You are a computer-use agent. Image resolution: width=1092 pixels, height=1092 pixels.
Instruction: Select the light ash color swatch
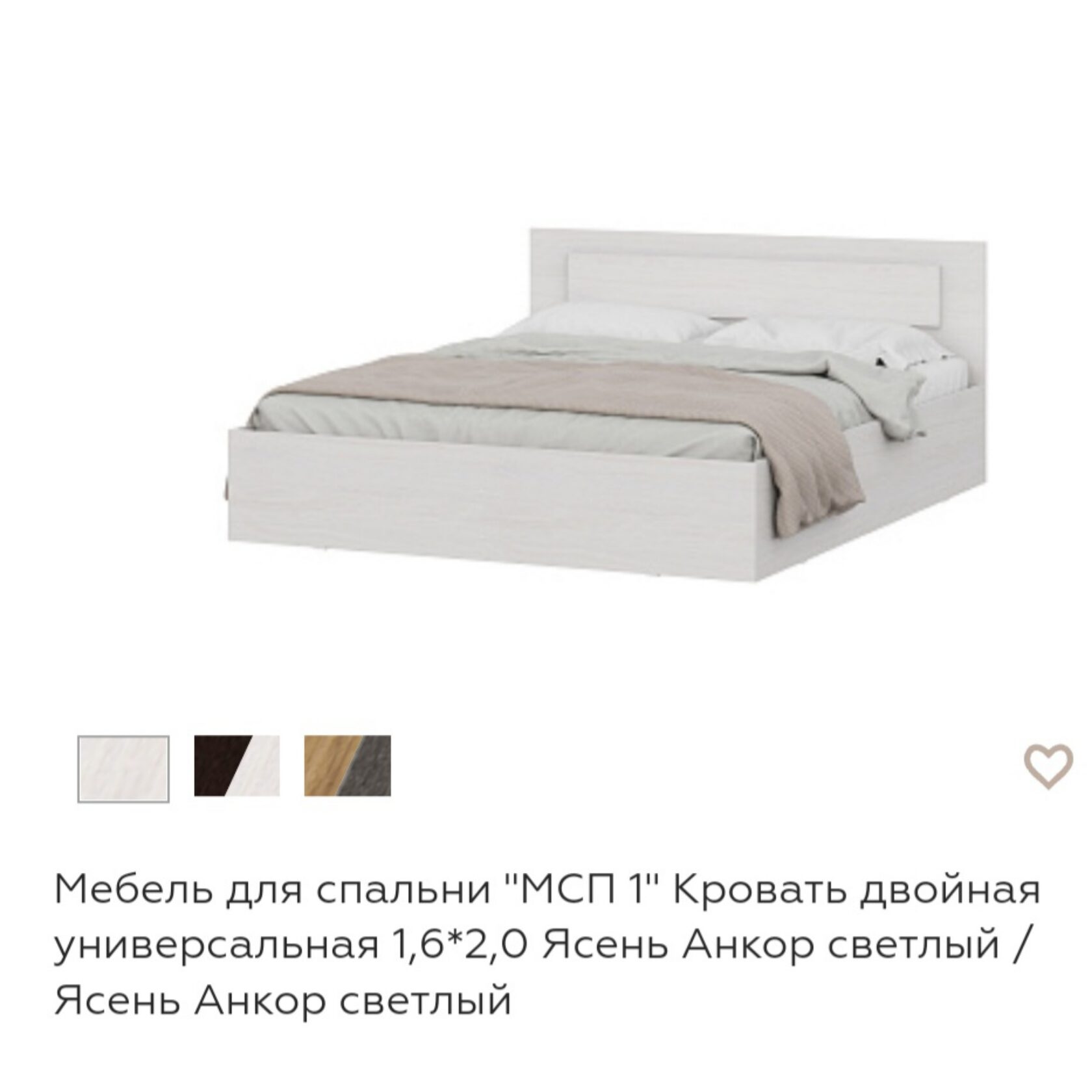(x=123, y=769)
